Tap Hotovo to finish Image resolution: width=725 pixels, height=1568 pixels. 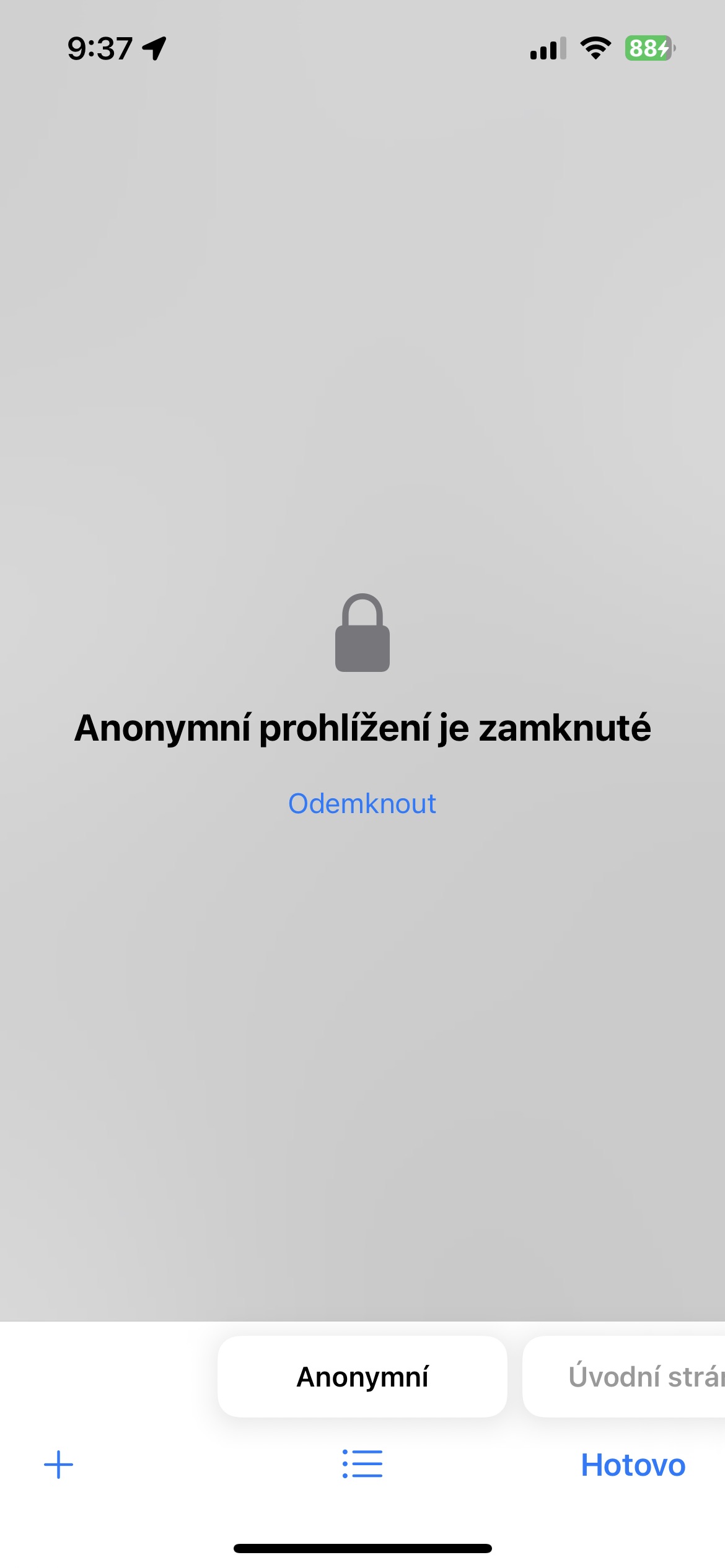pyautogui.click(x=633, y=1465)
